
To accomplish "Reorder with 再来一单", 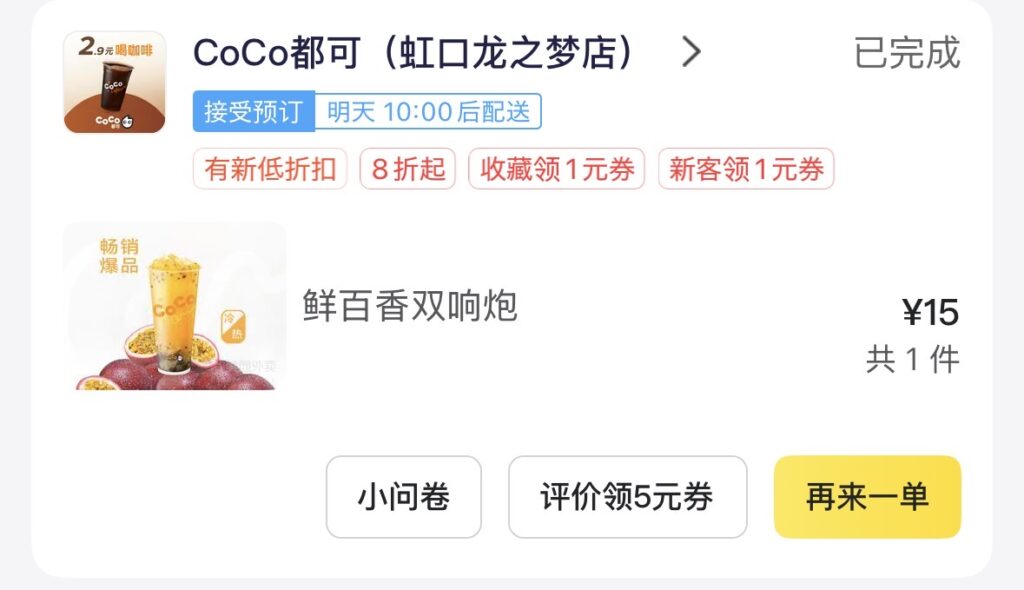I will pyautogui.click(x=867, y=497).
